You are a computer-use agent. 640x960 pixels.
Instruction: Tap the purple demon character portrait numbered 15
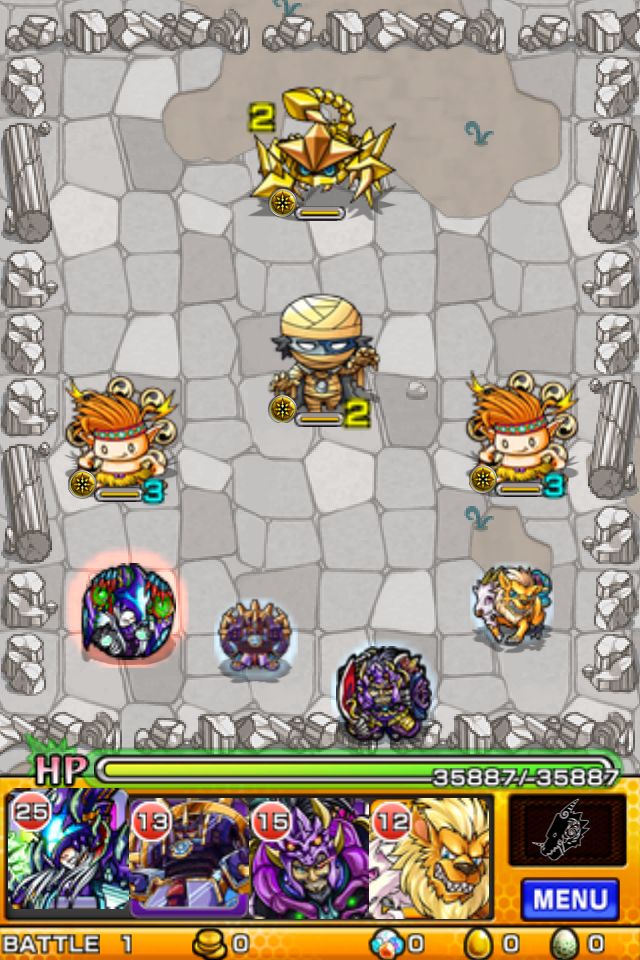[x=310, y=855]
